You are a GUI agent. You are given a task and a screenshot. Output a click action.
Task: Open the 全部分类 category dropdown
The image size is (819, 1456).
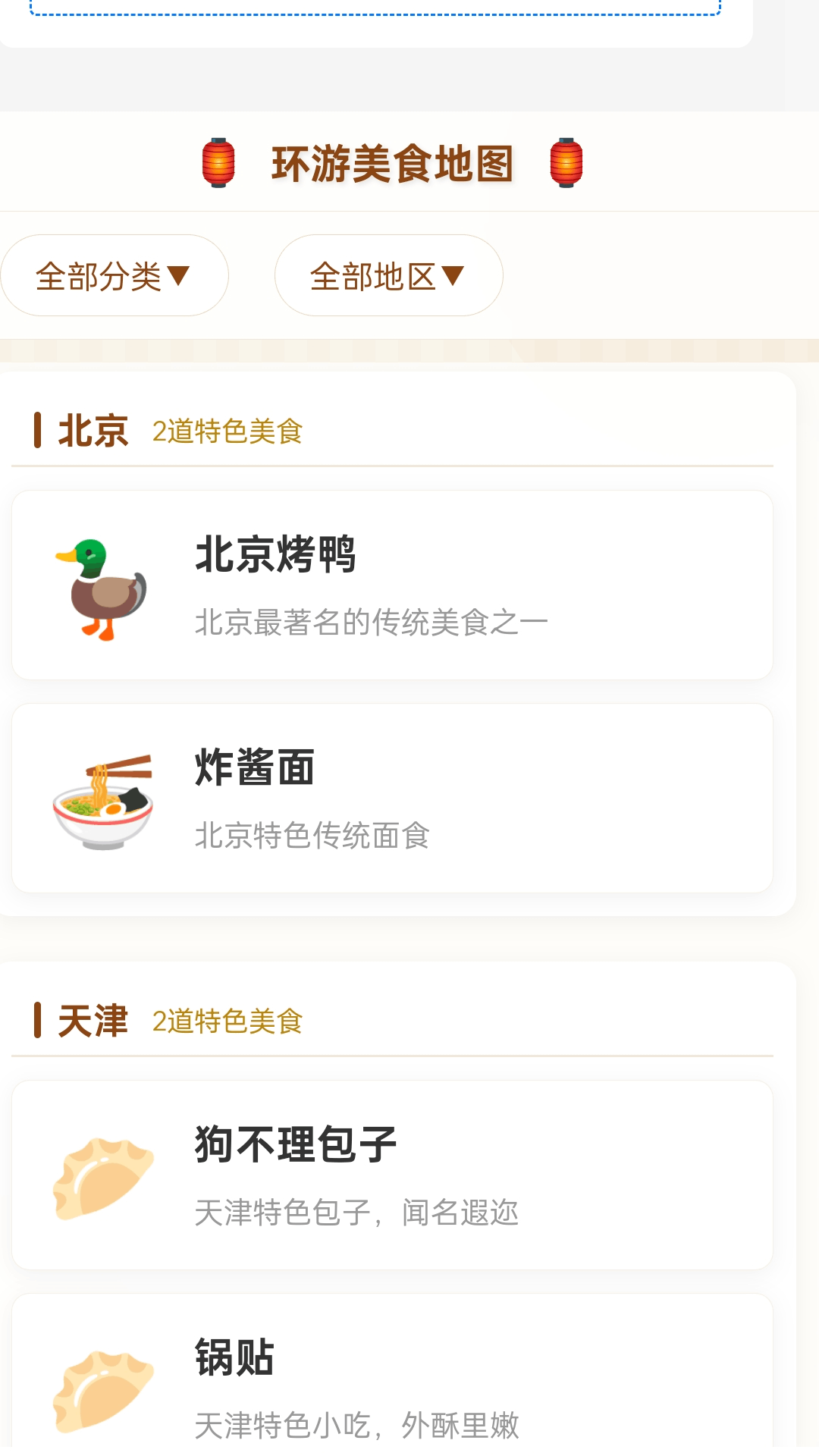tap(114, 275)
